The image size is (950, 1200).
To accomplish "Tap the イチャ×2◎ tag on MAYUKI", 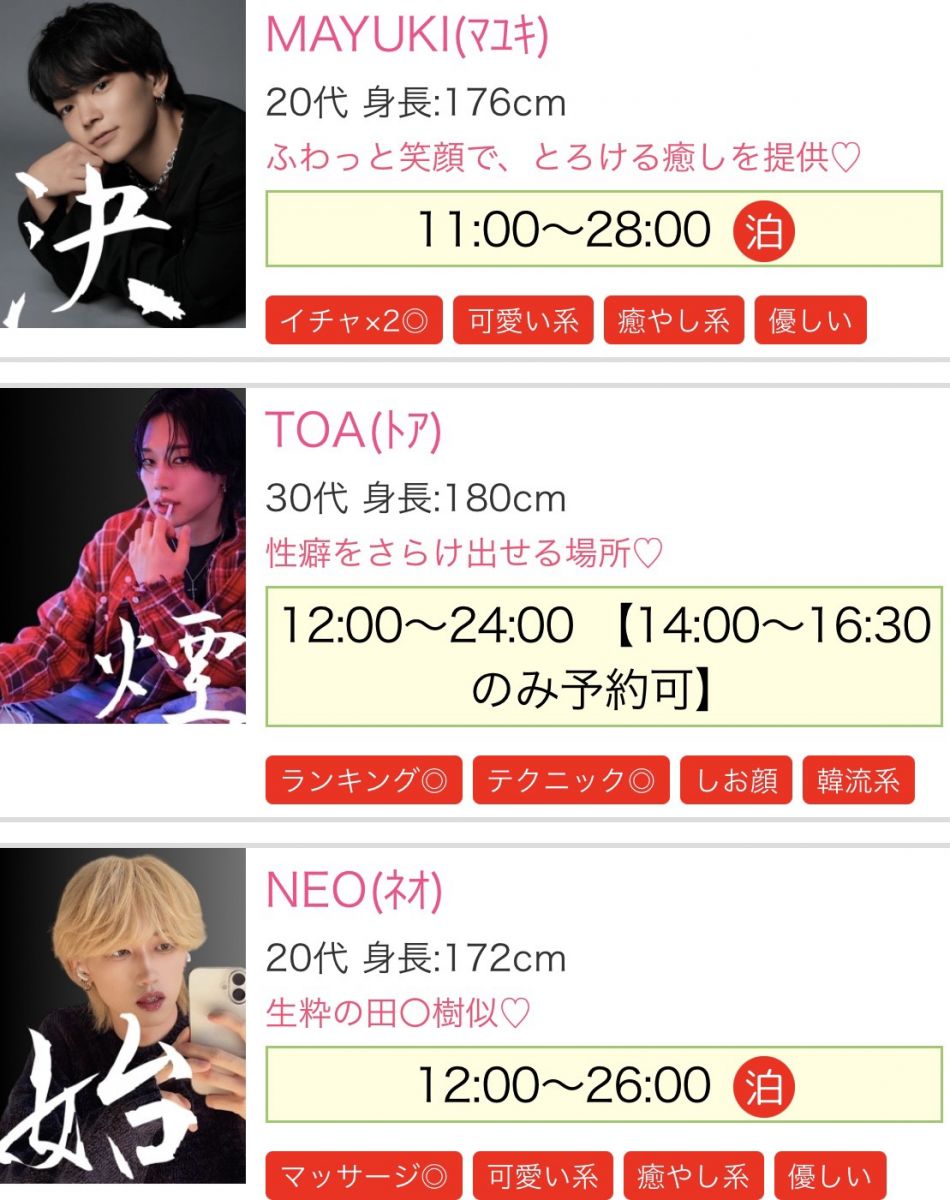I will pos(354,321).
